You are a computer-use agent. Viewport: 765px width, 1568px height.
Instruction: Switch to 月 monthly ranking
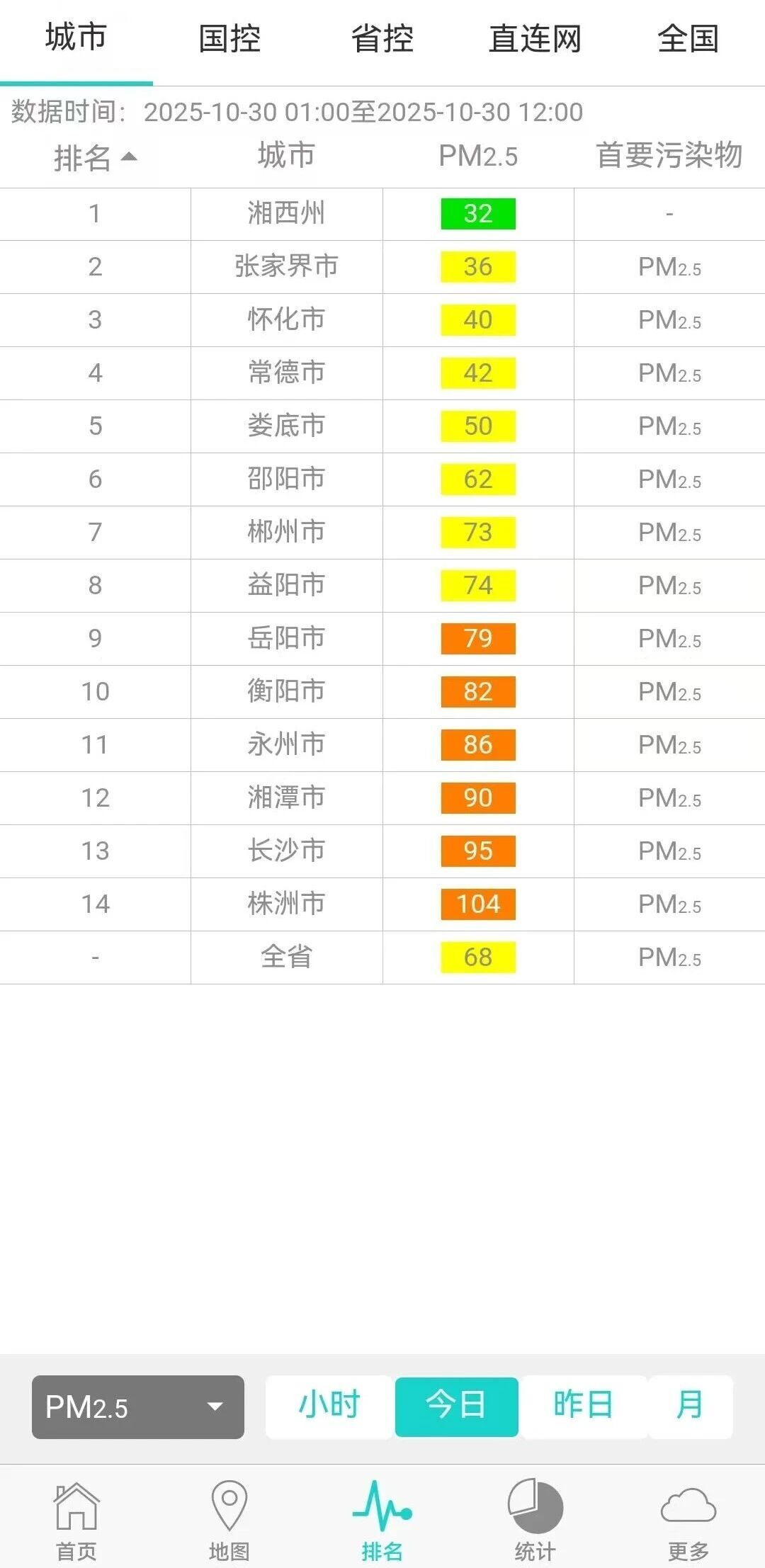point(690,1405)
